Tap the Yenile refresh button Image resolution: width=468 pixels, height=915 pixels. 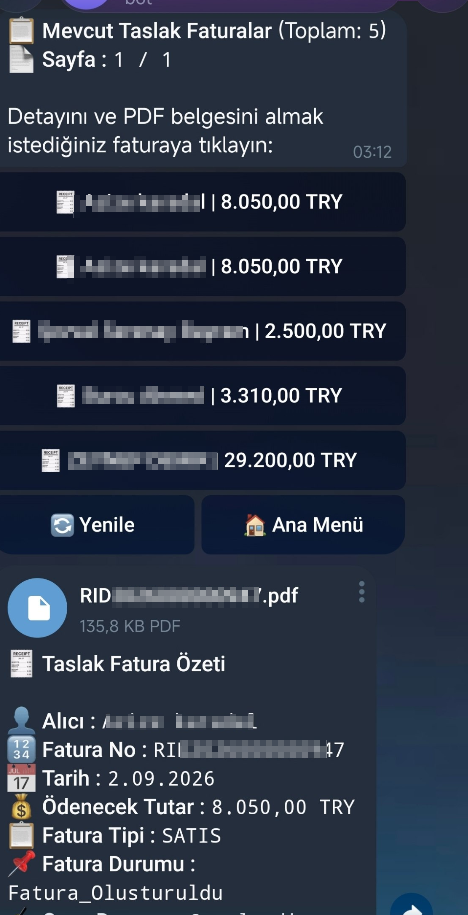[96, 525]
